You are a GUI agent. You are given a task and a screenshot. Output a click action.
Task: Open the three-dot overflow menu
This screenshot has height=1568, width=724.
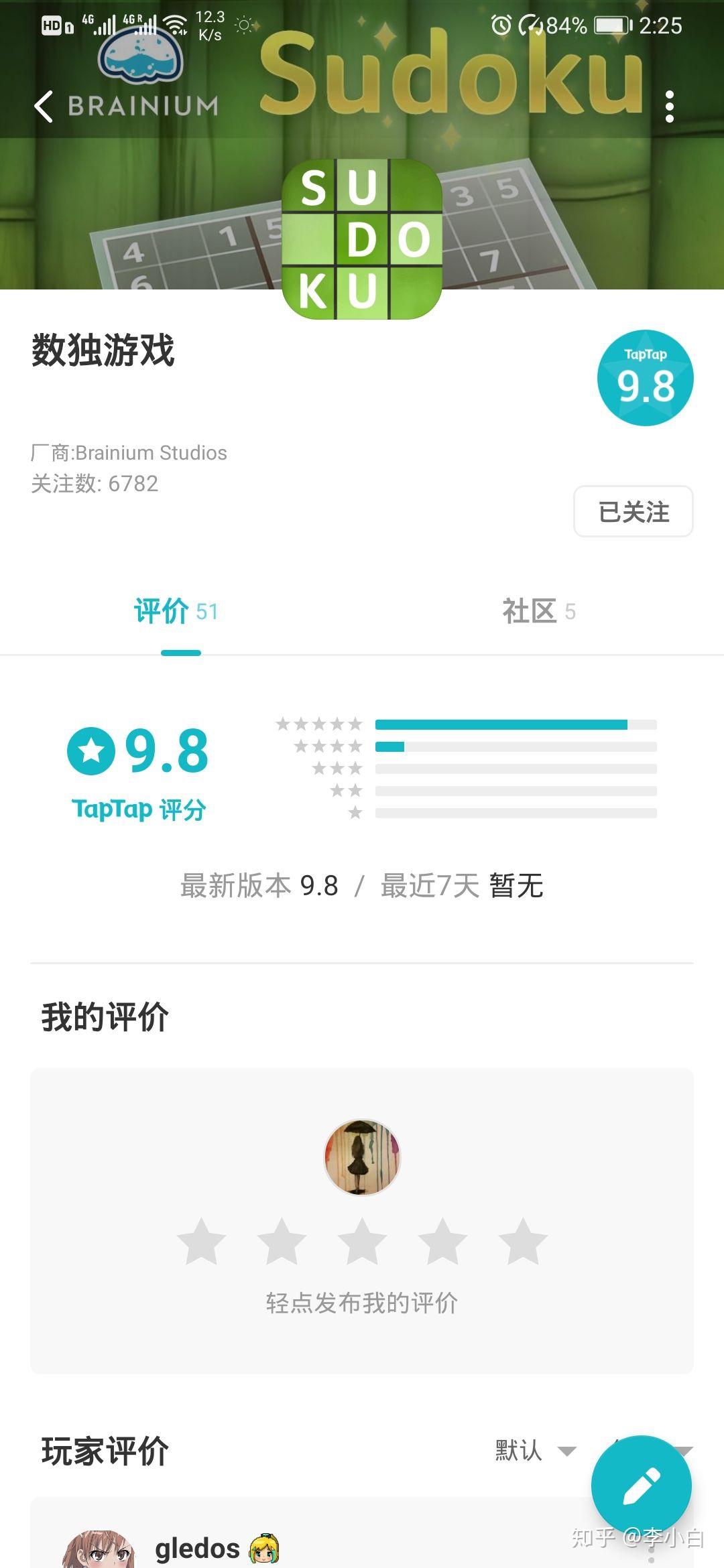669,107
